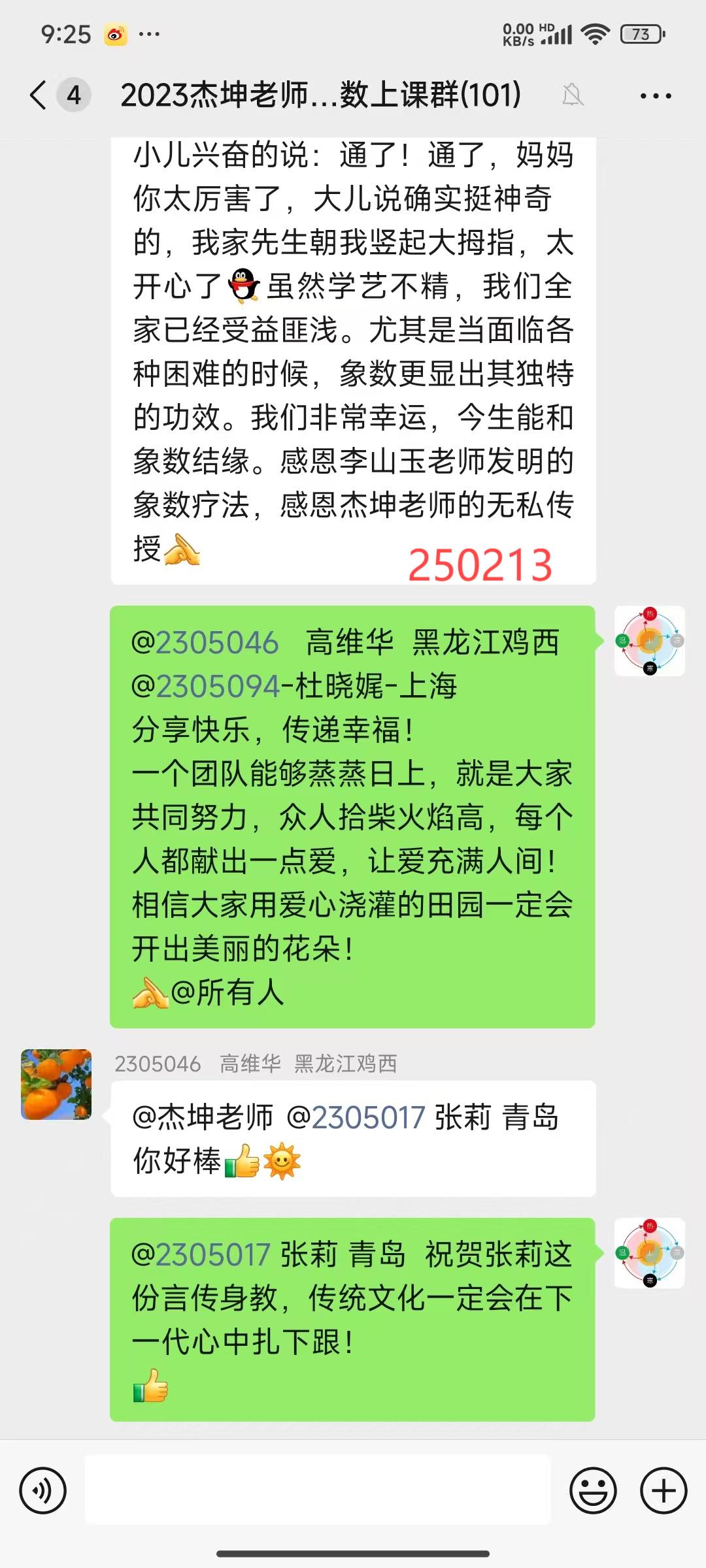Image resolution: width=706 pixels, height=1568 pixels.
Task: Tap the message text field
Action: point(318,1491)
